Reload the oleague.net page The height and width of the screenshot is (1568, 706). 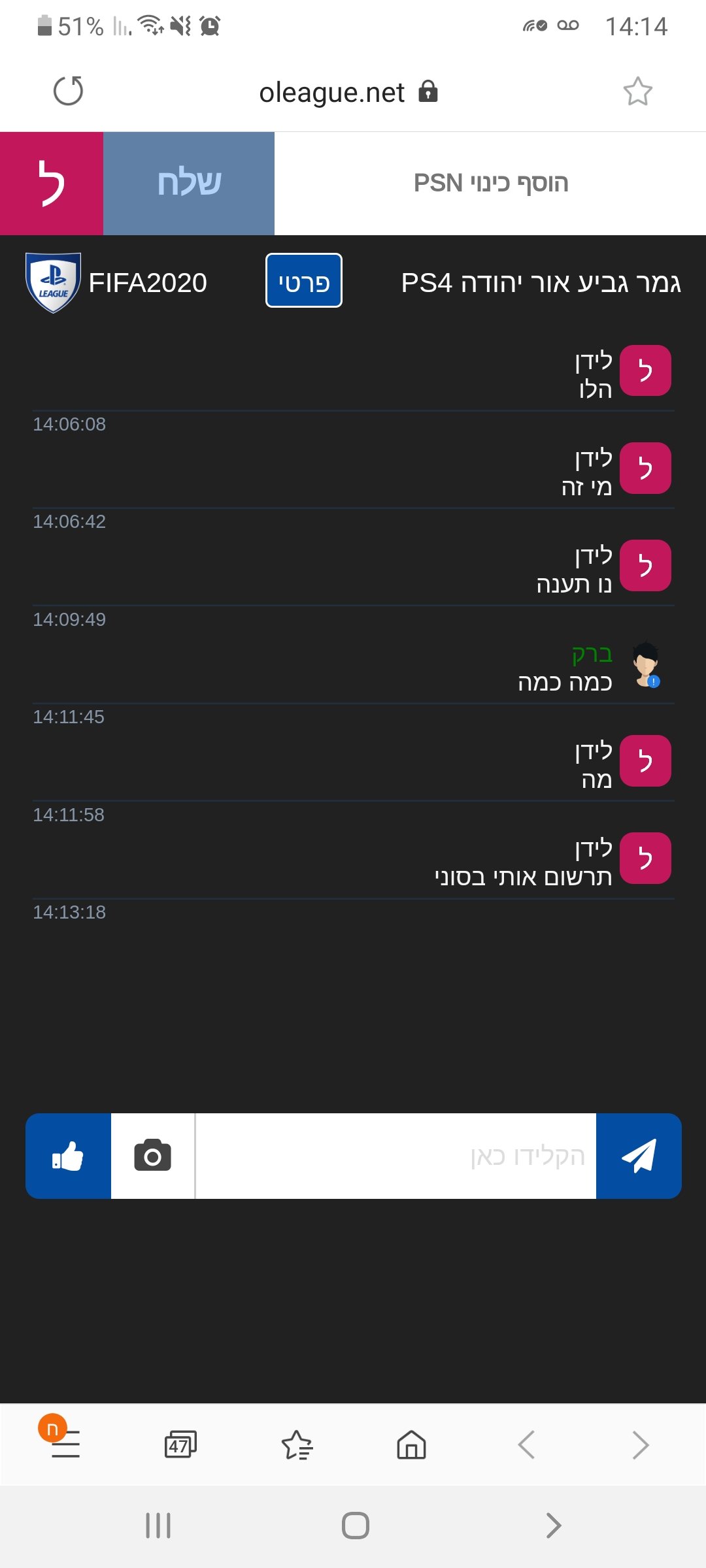(x=68, y=91)
